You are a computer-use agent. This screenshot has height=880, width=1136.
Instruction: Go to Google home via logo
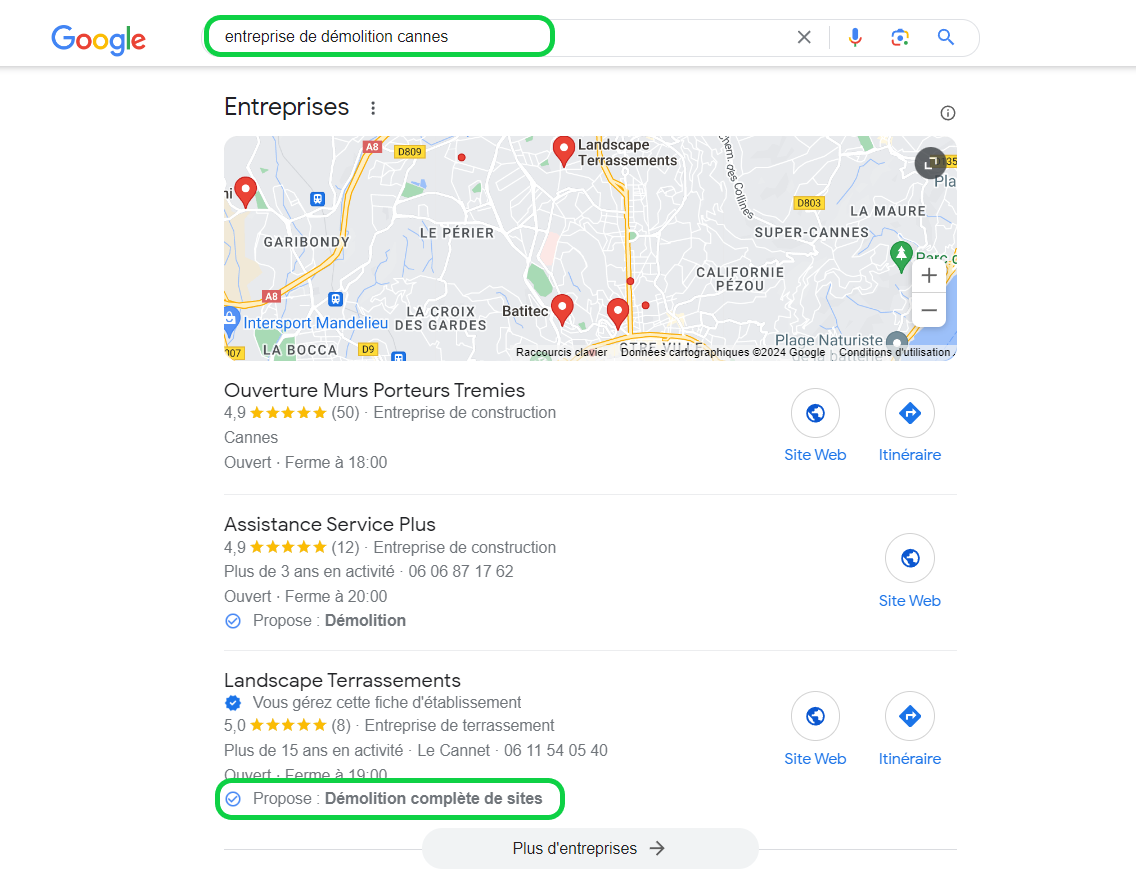point(98,39)
